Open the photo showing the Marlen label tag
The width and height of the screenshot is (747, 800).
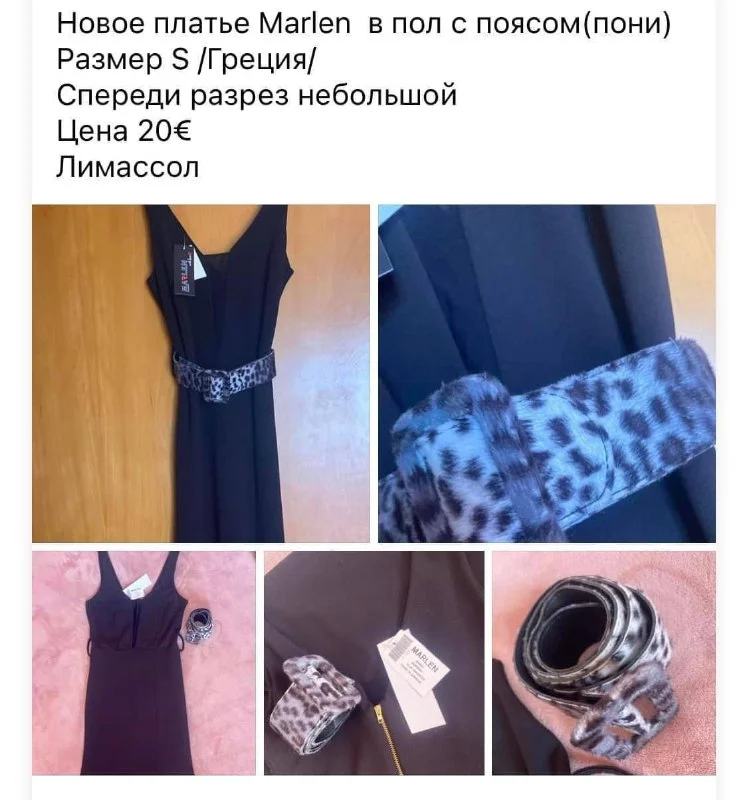[x=373, y=662]
